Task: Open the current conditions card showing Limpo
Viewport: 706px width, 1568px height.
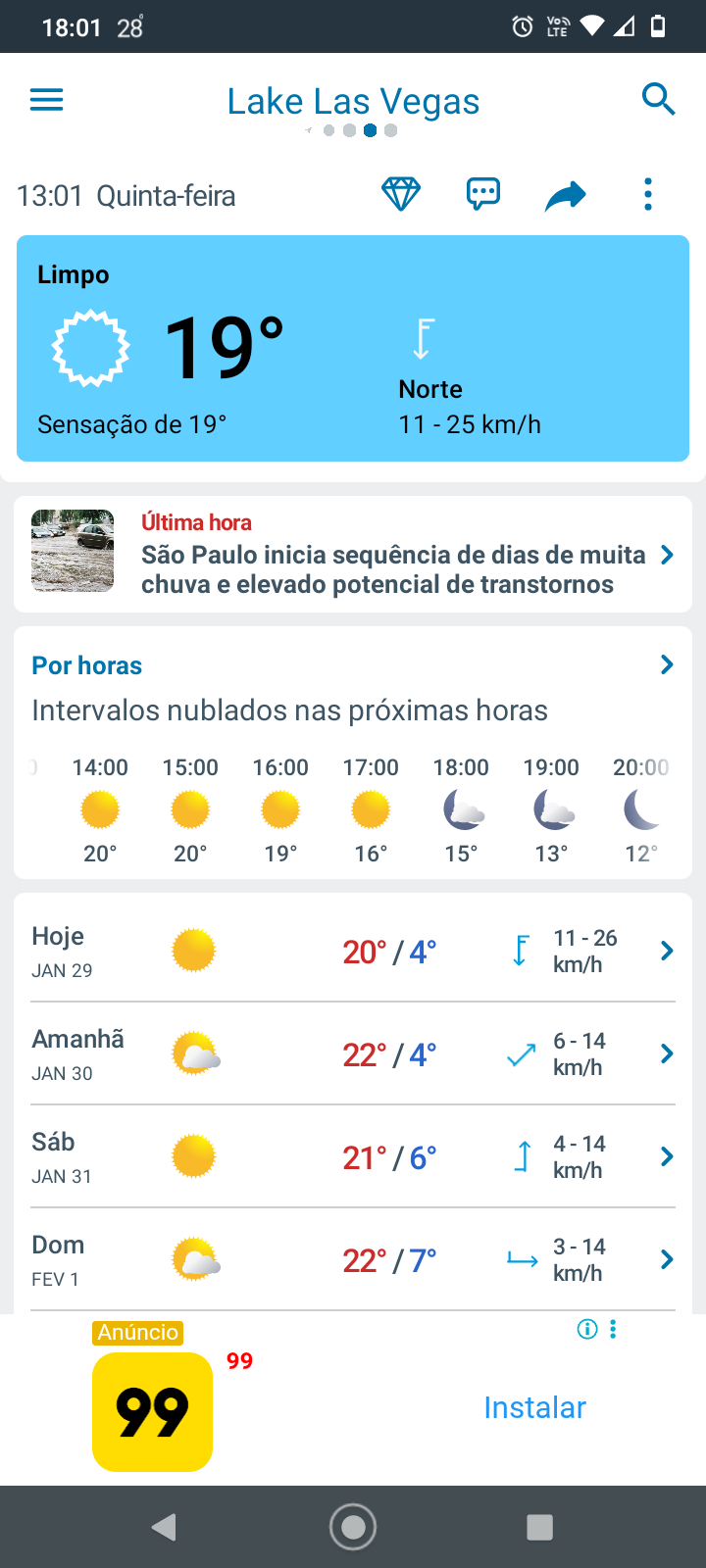Action: pos(353,348)
